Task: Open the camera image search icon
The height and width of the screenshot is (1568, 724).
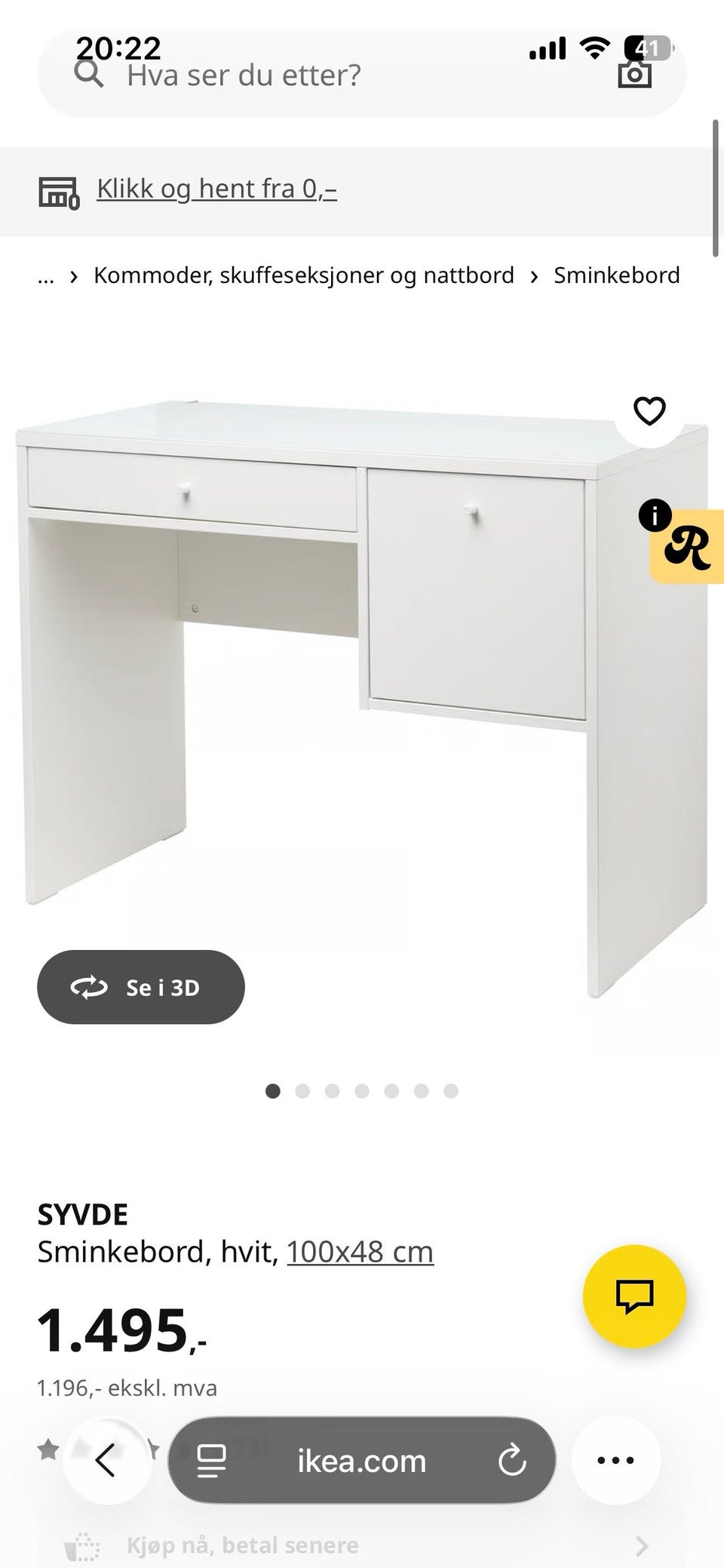Action: pos(633,73)
